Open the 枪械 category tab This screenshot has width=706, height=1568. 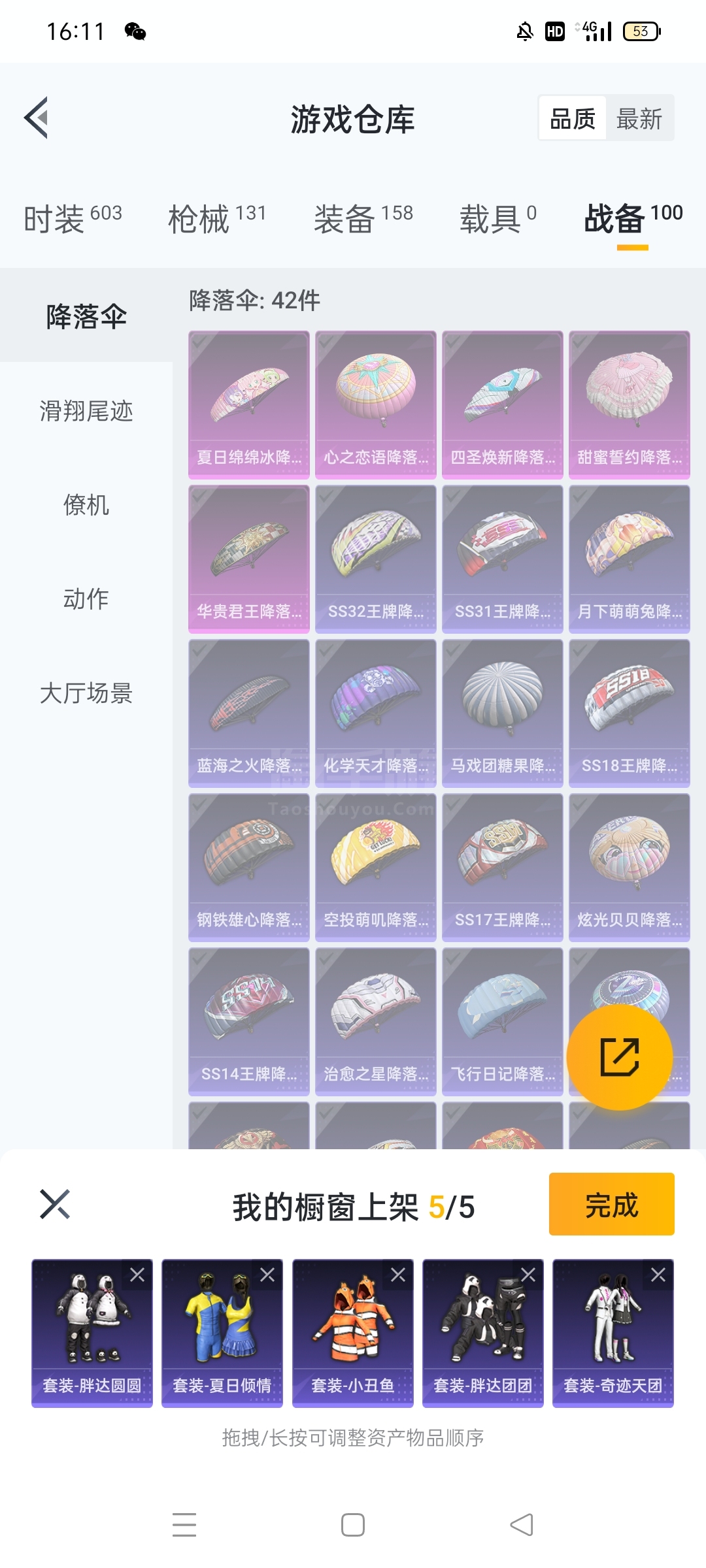pyautogui.click(x=217, y=218)
